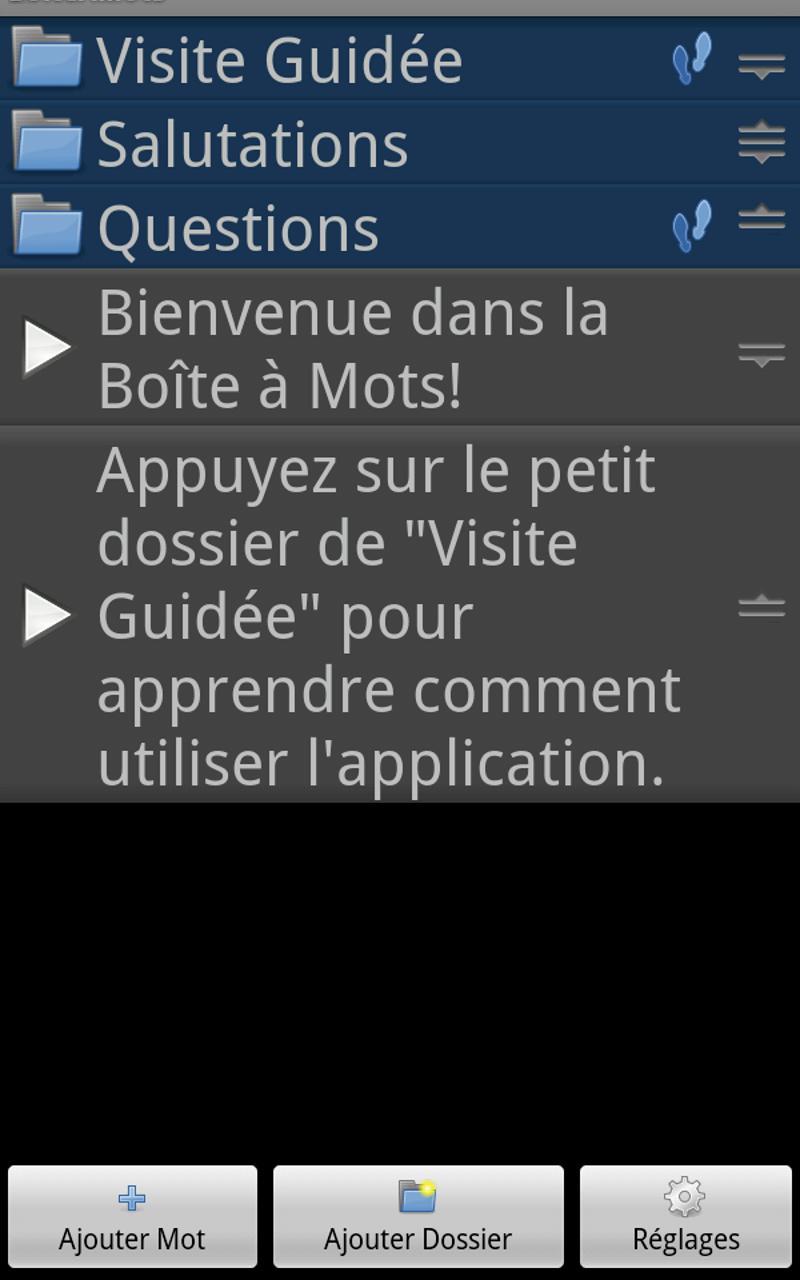The height and width of the screenshot is (1280, 800).
Task: Add a new word with Ajouter Mot
Action: (x=132, y=1216)
